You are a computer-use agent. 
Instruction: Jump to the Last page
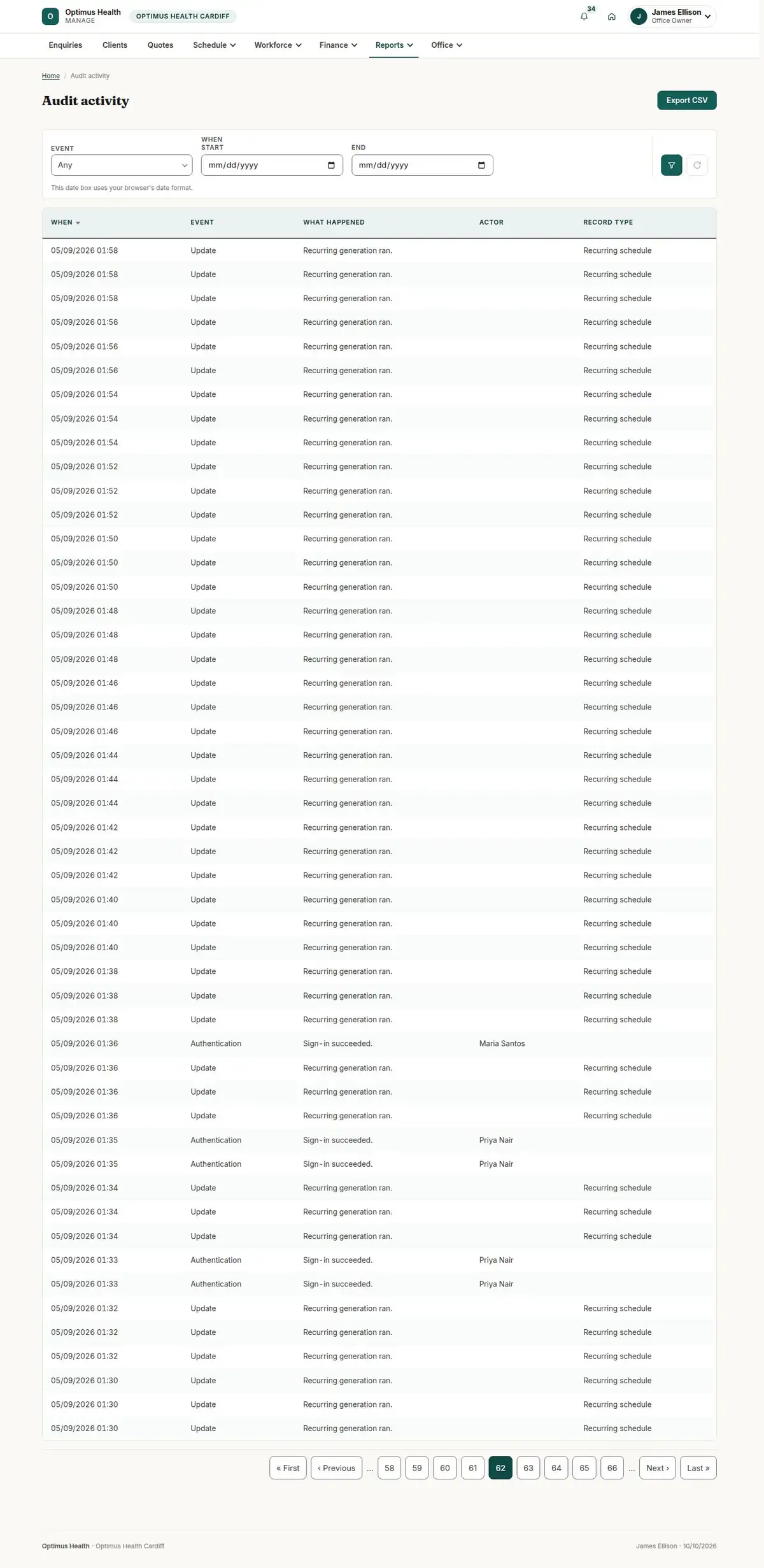pos(698,1468)
